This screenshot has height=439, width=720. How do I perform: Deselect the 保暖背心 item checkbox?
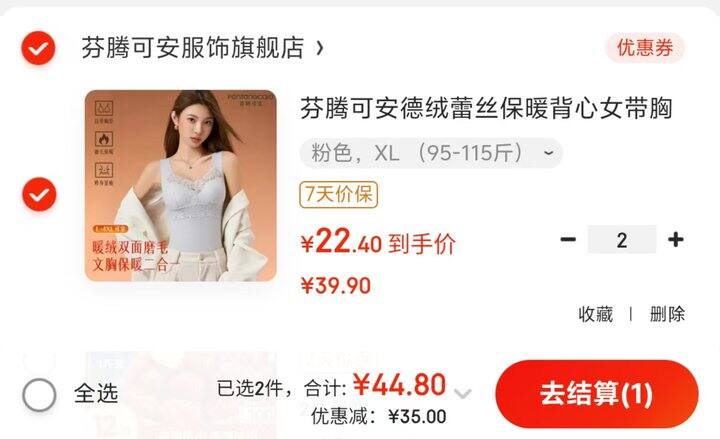click(x=39, y=194)
